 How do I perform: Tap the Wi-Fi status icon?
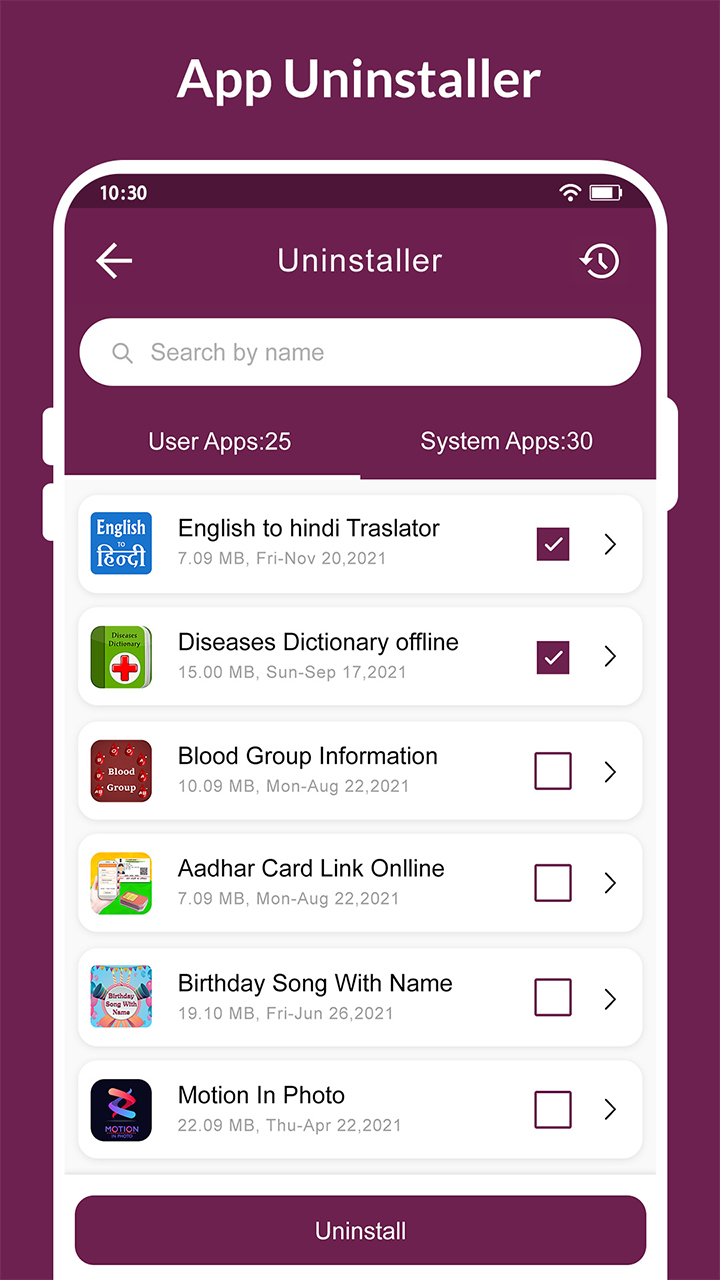click(570, 192)
